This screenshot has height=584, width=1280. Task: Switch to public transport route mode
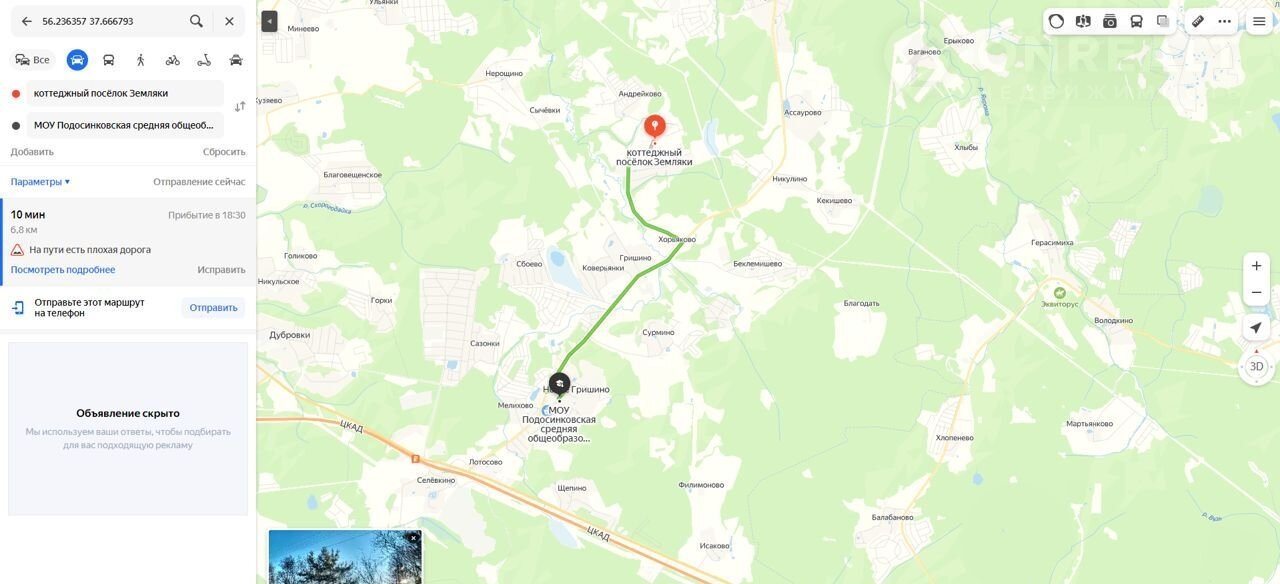[109, 60]
